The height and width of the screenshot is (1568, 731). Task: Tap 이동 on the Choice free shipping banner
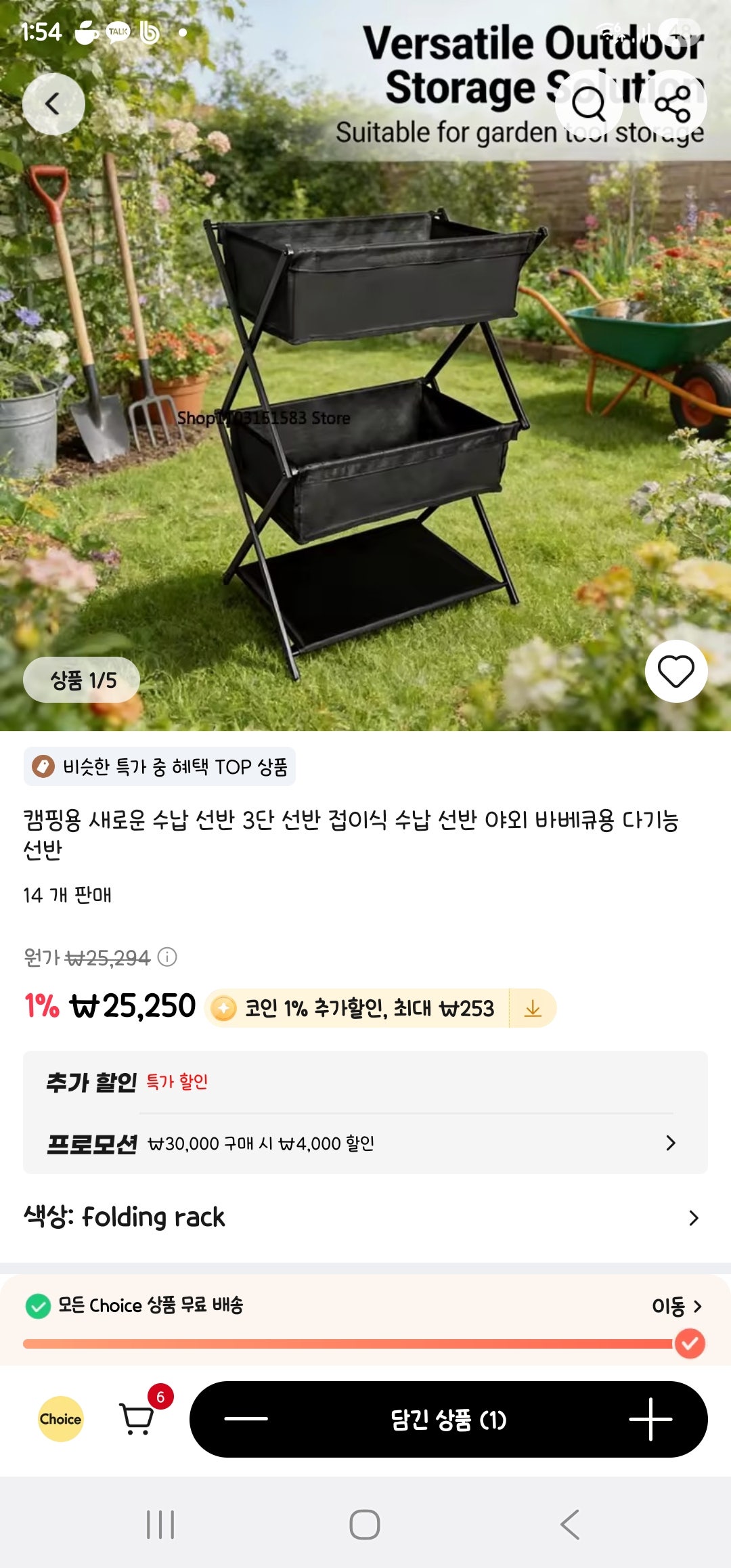(x=676, y=1305)
